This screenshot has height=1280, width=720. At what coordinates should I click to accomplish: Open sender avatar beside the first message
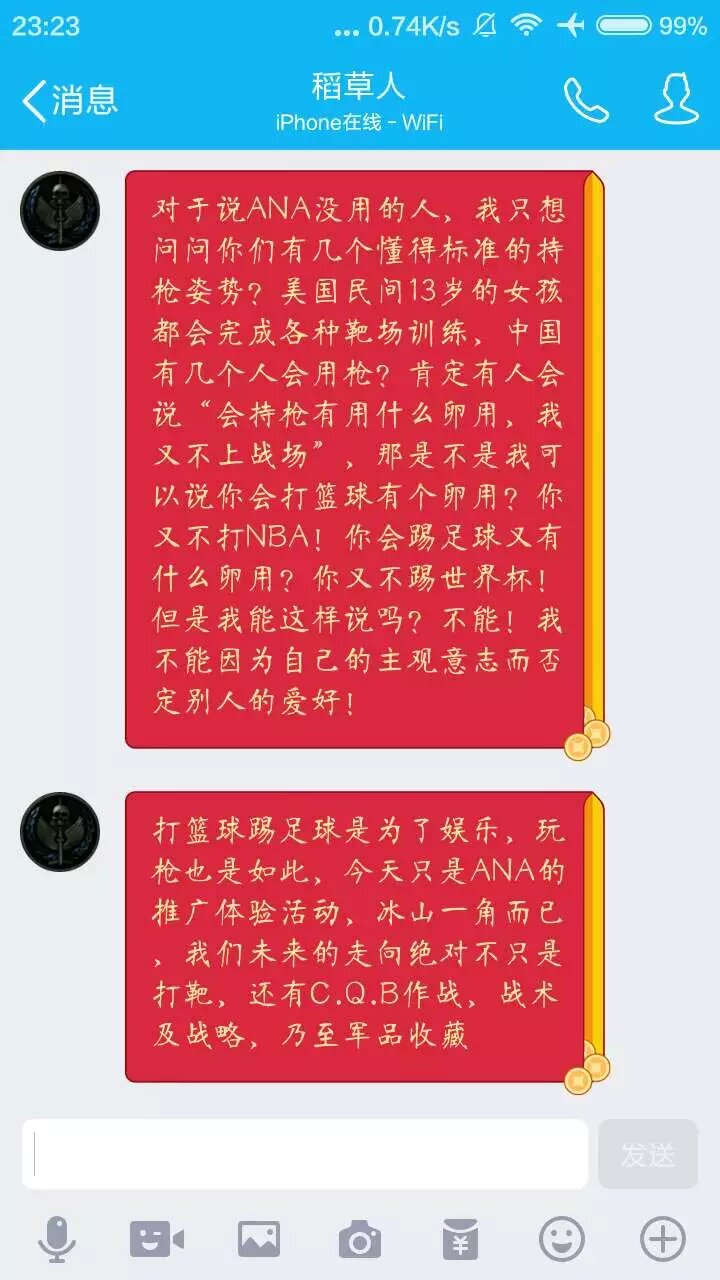60,210
